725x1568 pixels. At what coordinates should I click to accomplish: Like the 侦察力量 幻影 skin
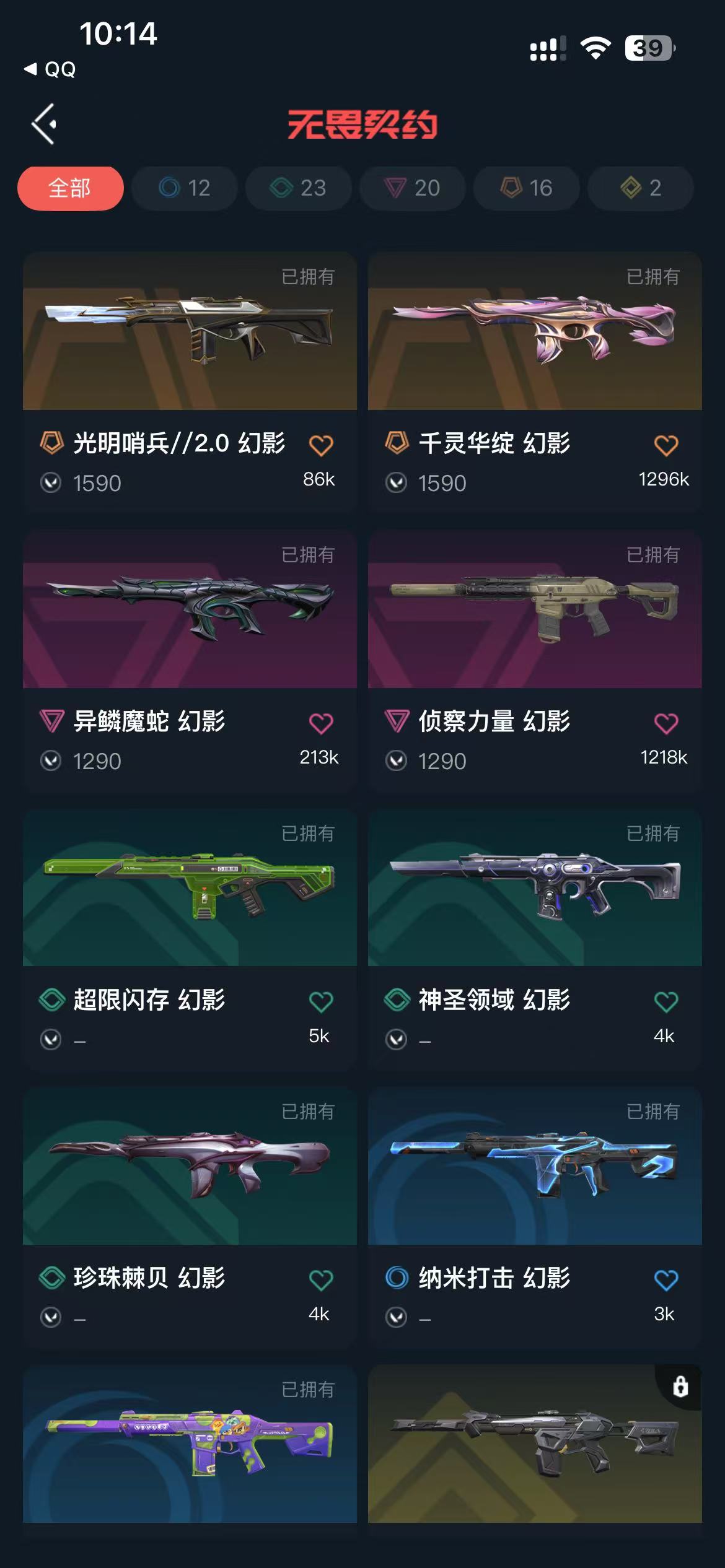coord(666,723)
